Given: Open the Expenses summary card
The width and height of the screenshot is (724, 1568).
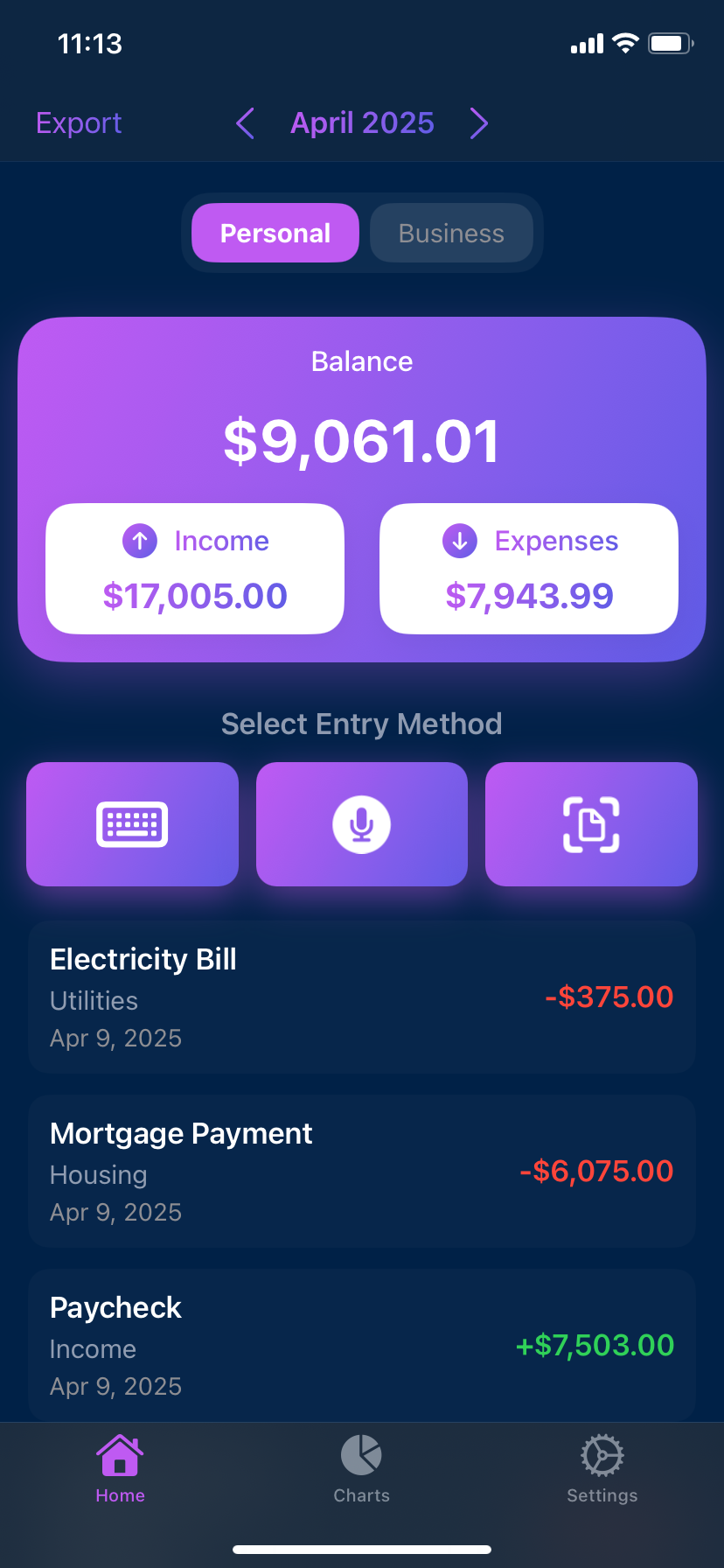Looking at the screenshot, I should [529, 569].
